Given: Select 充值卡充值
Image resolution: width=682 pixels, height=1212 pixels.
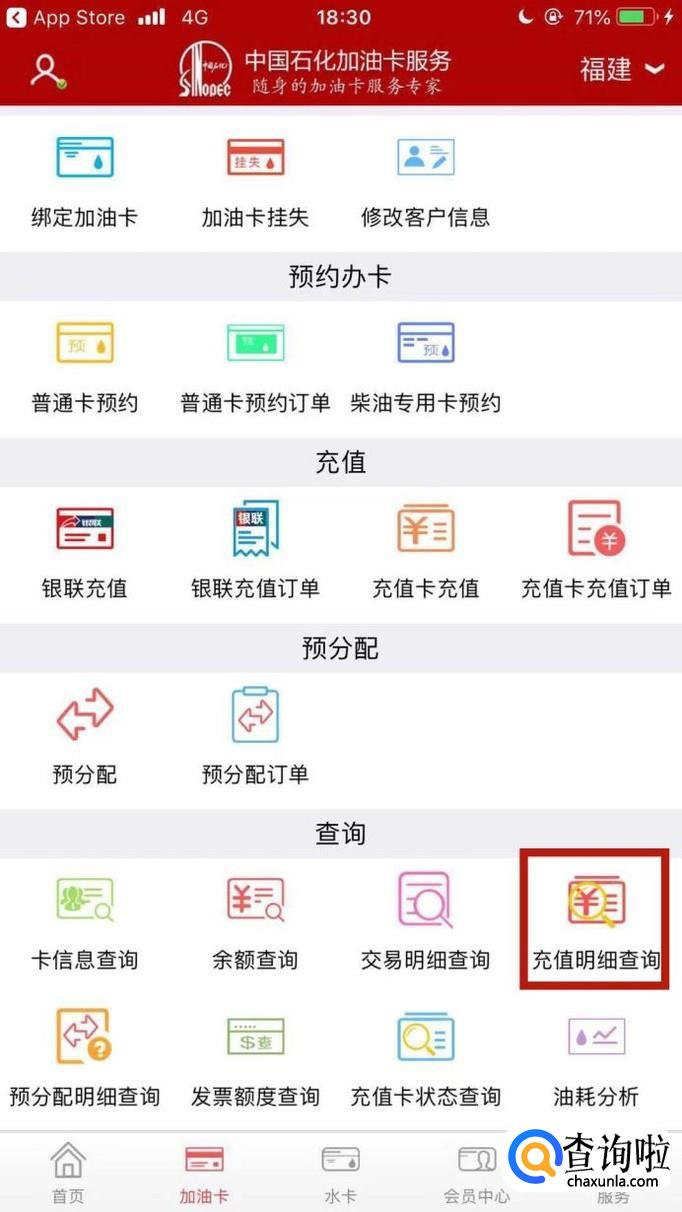Looking at the screenshot, I should click(426, 552).
